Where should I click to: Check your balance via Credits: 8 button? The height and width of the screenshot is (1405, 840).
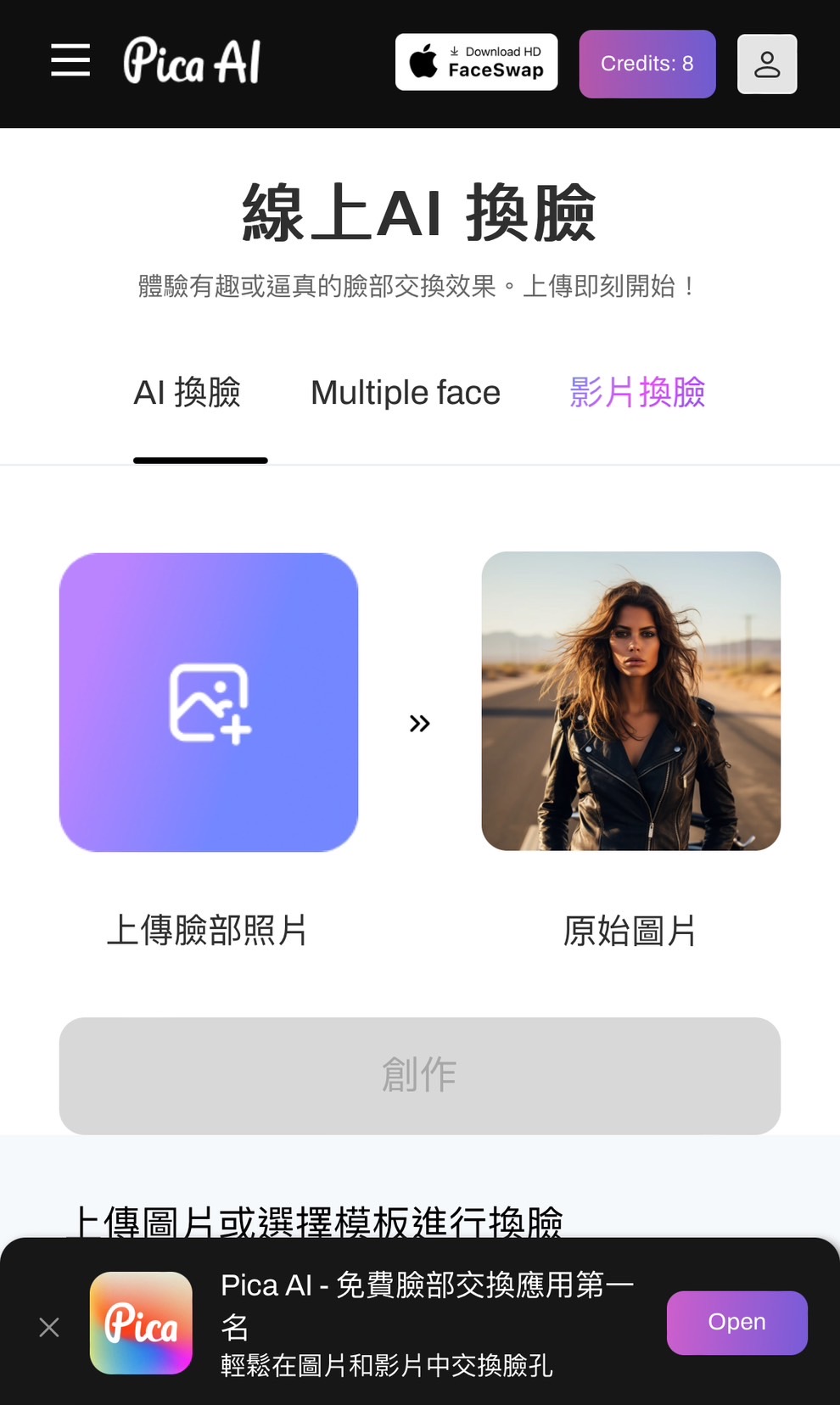(647, 64)
